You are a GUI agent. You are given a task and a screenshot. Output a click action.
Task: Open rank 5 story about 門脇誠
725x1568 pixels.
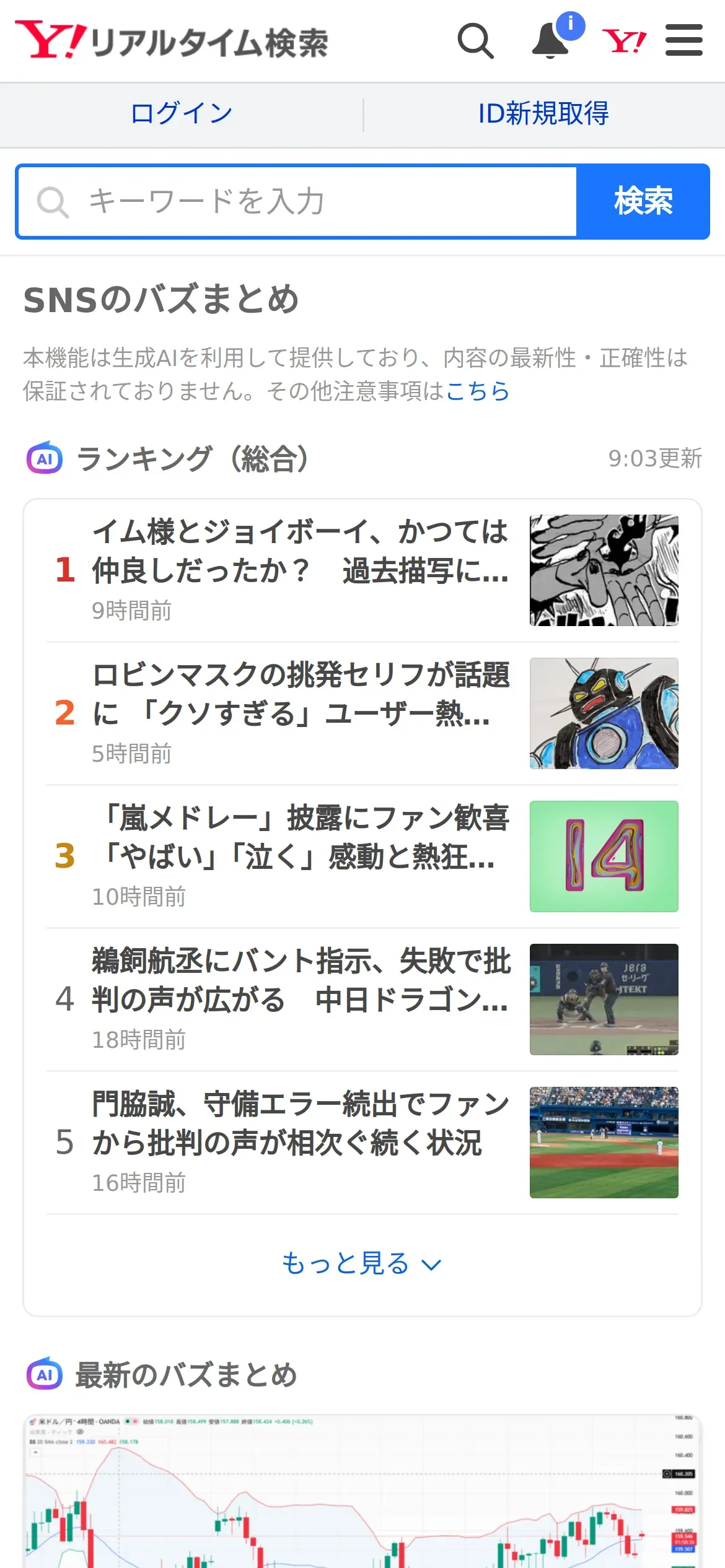coord(362,1143)
